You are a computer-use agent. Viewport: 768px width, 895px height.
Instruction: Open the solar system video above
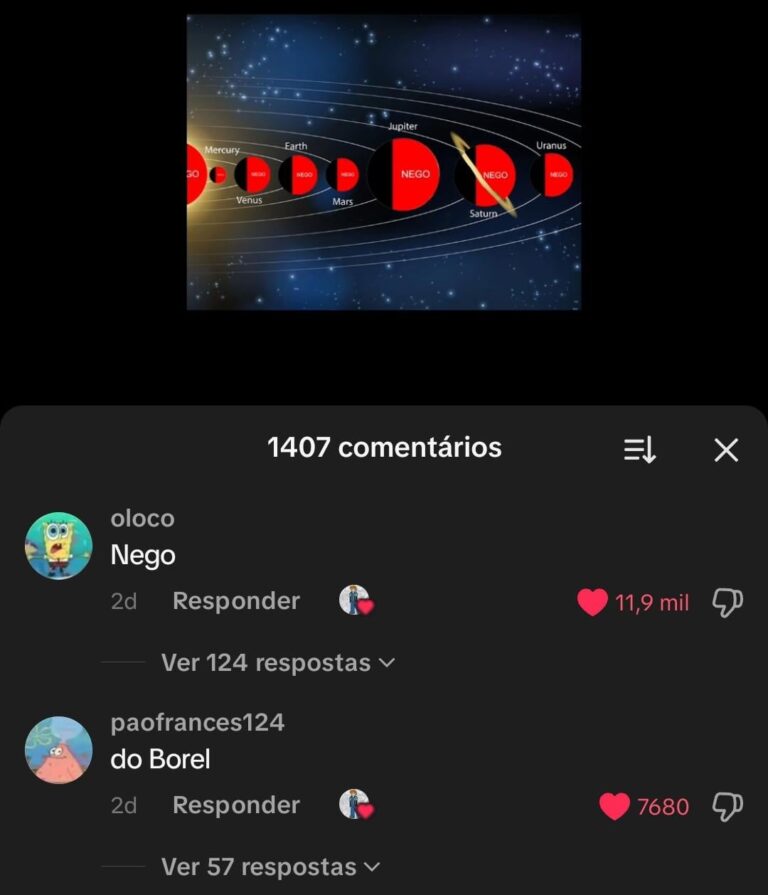pos(384,162)
